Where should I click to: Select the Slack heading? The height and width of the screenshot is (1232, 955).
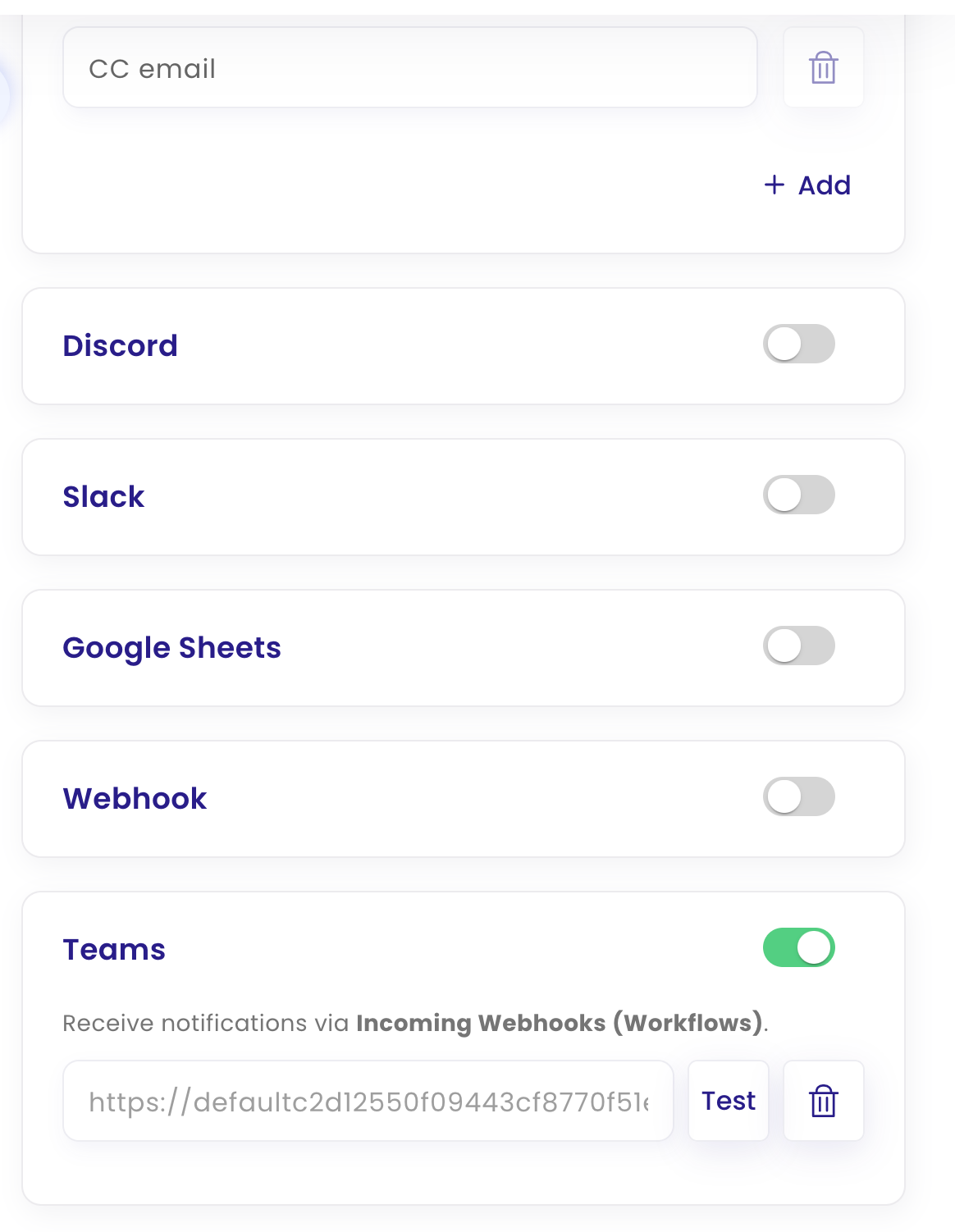click(x=104, y=496)
